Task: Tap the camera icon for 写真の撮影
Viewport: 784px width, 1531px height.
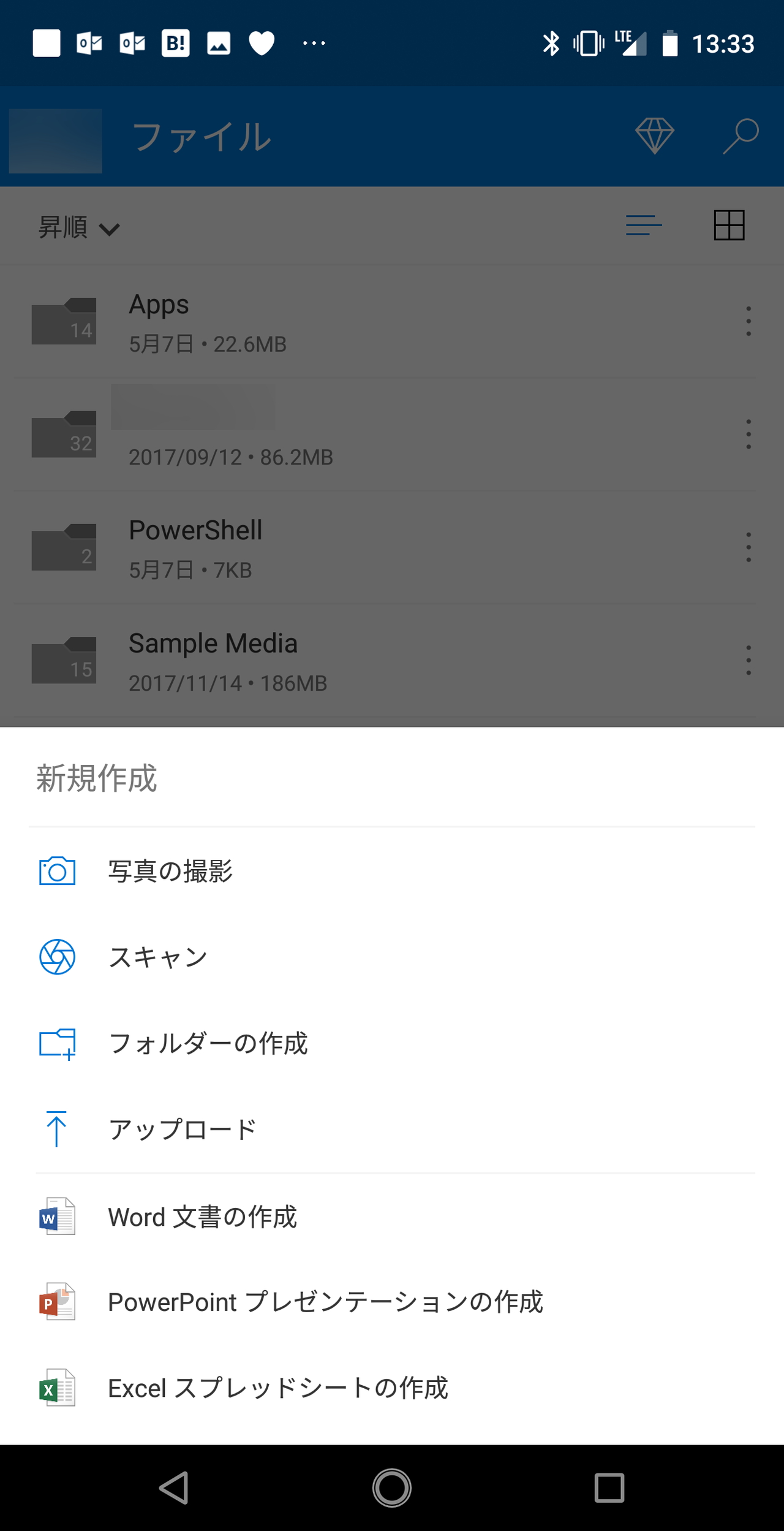Action: [56, 872]
